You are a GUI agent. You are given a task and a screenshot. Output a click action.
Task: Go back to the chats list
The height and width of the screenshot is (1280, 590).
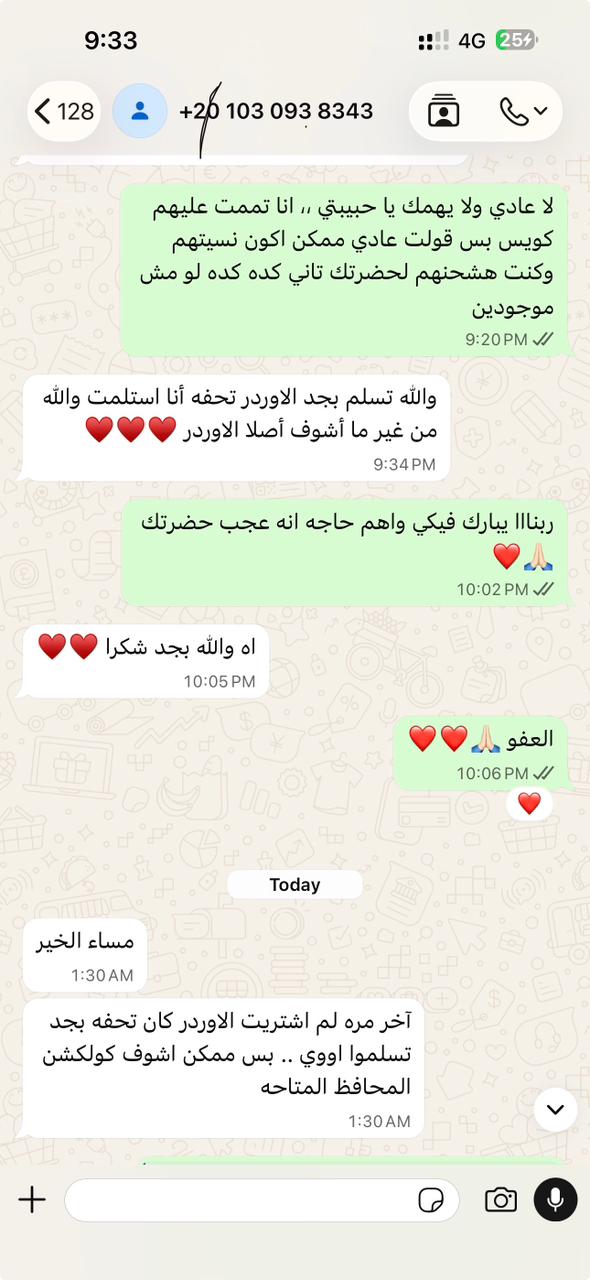click(x=64, y=111)
